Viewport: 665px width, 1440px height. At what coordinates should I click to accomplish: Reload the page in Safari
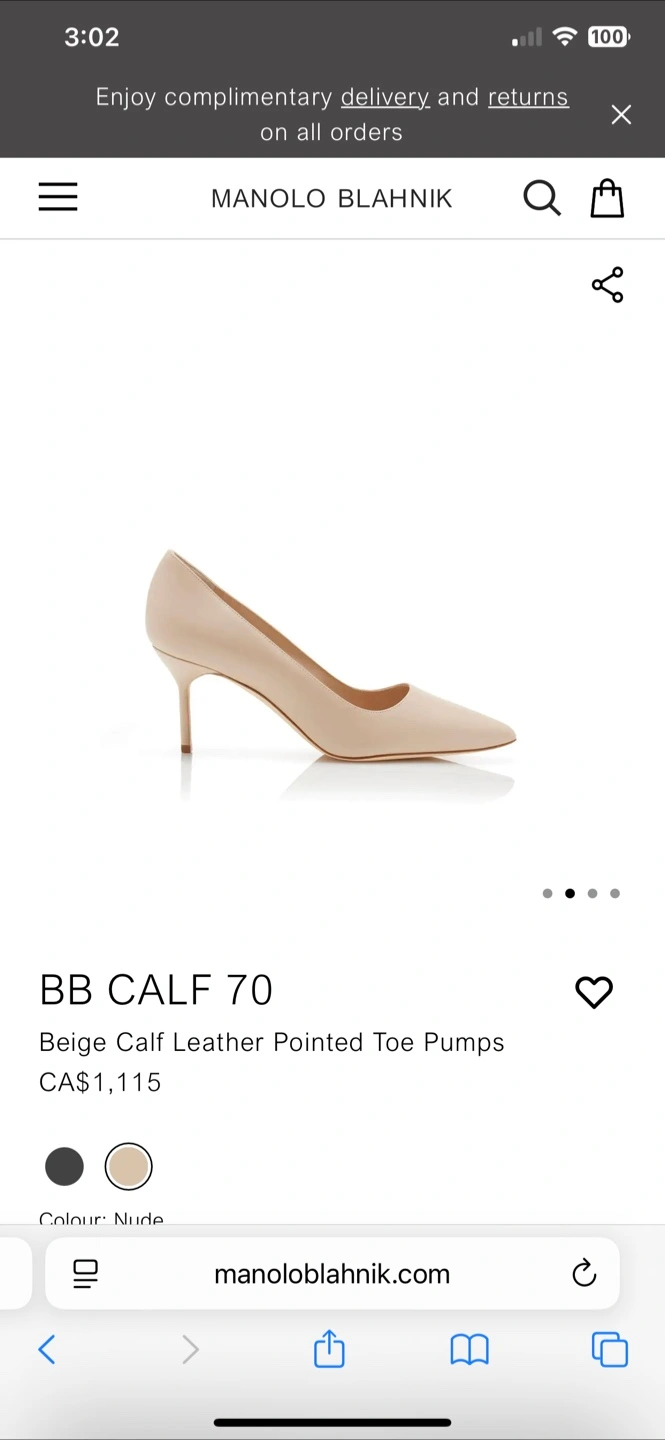(x=584, y=1273)
